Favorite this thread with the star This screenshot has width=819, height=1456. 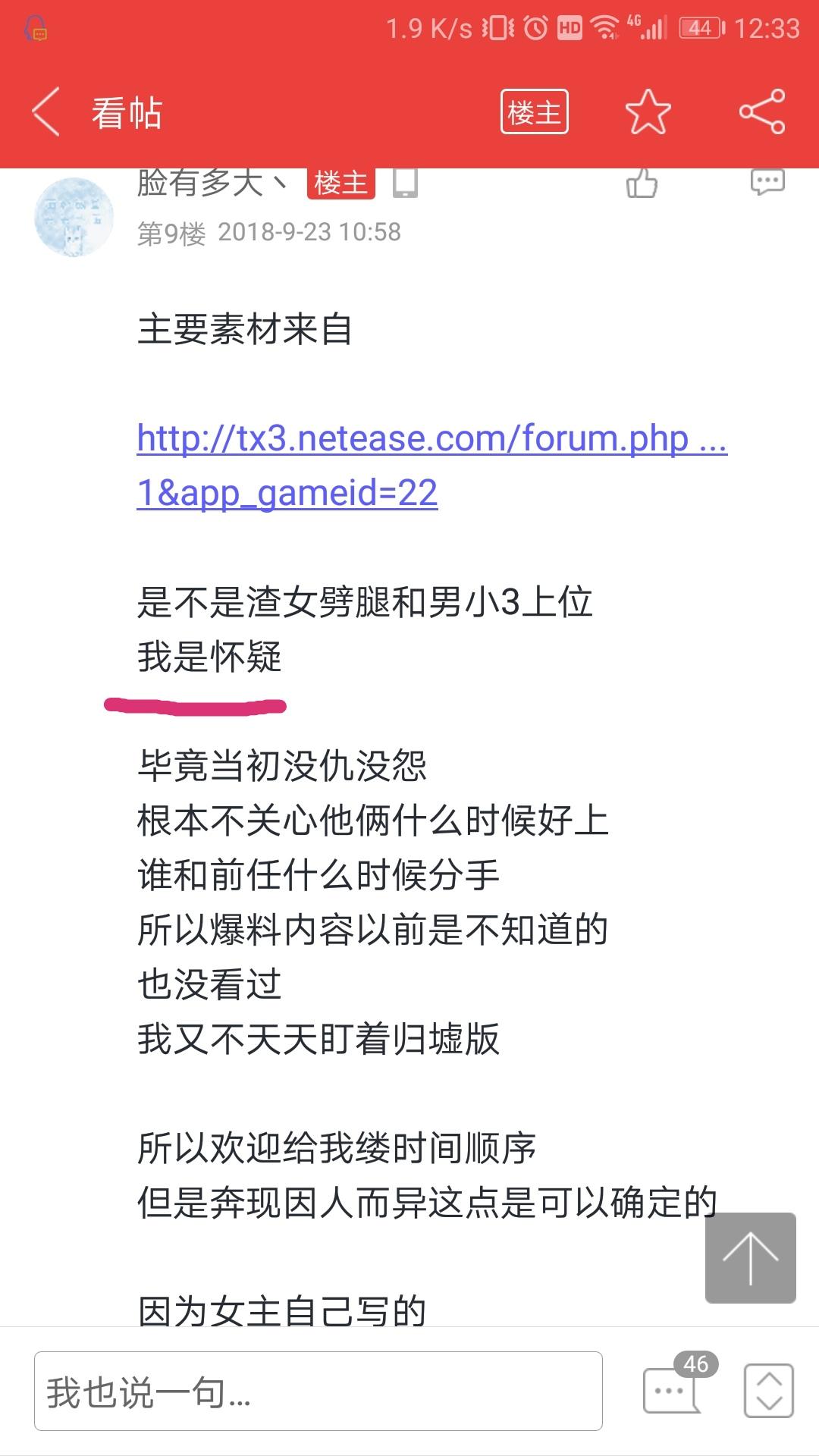pos(648,112)
